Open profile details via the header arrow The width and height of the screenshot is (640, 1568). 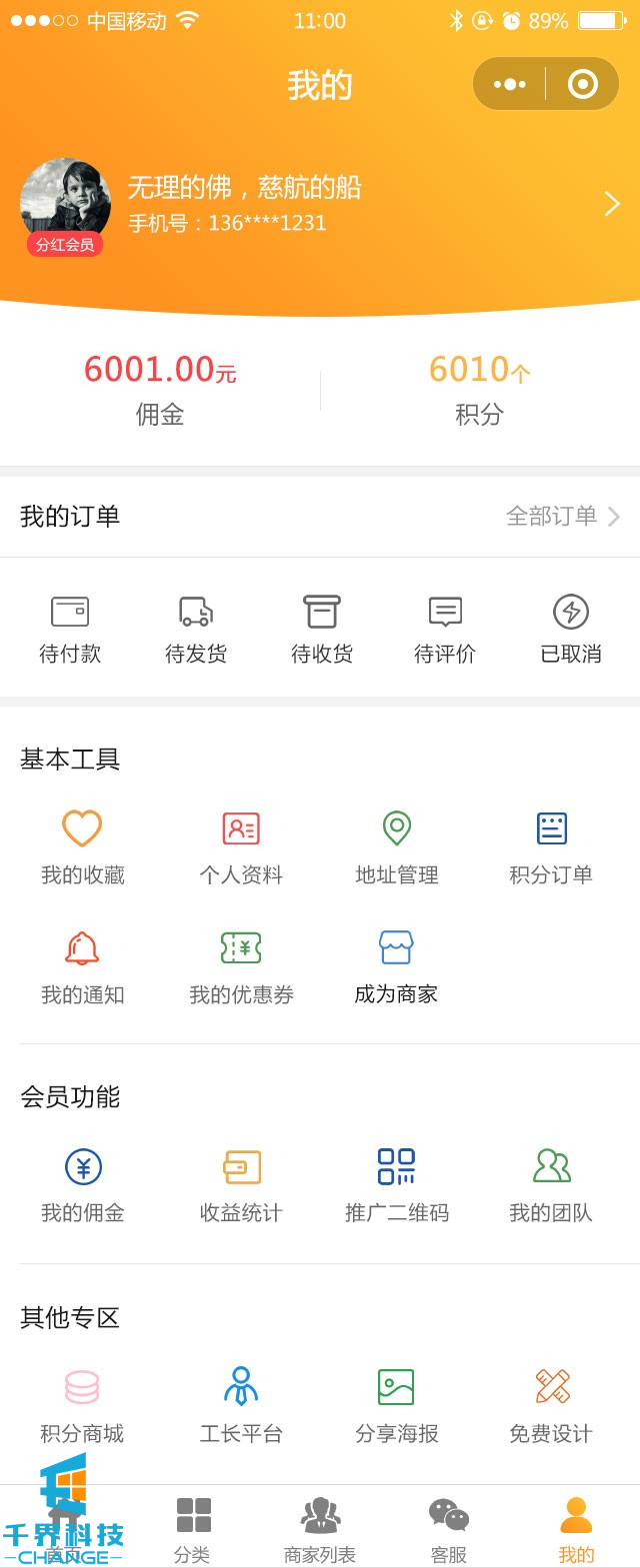(612, 205)
